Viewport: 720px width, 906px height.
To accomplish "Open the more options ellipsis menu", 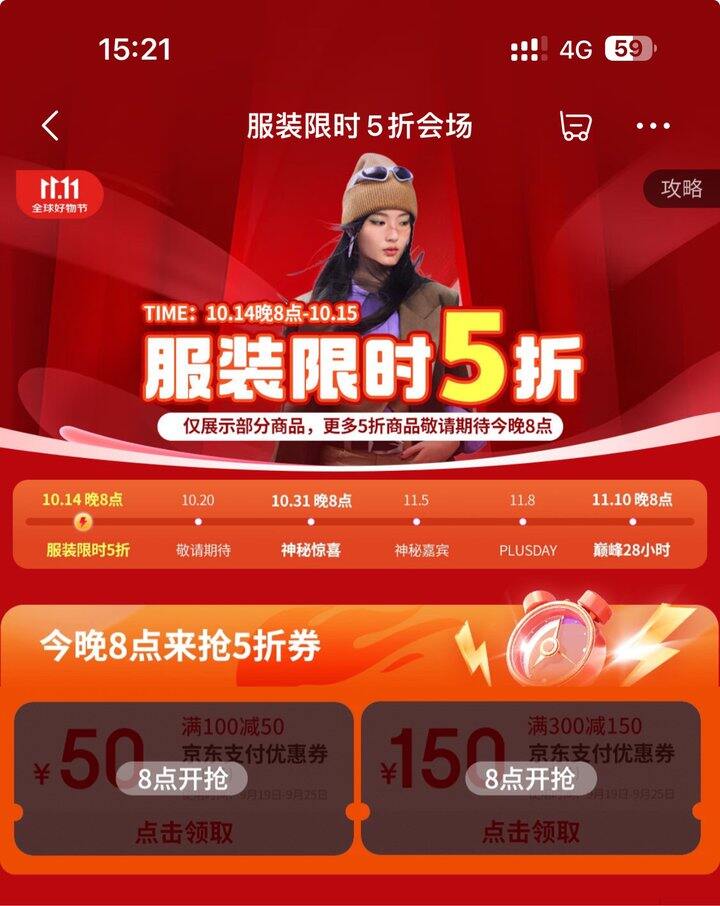I will click(x=654, y=125).
